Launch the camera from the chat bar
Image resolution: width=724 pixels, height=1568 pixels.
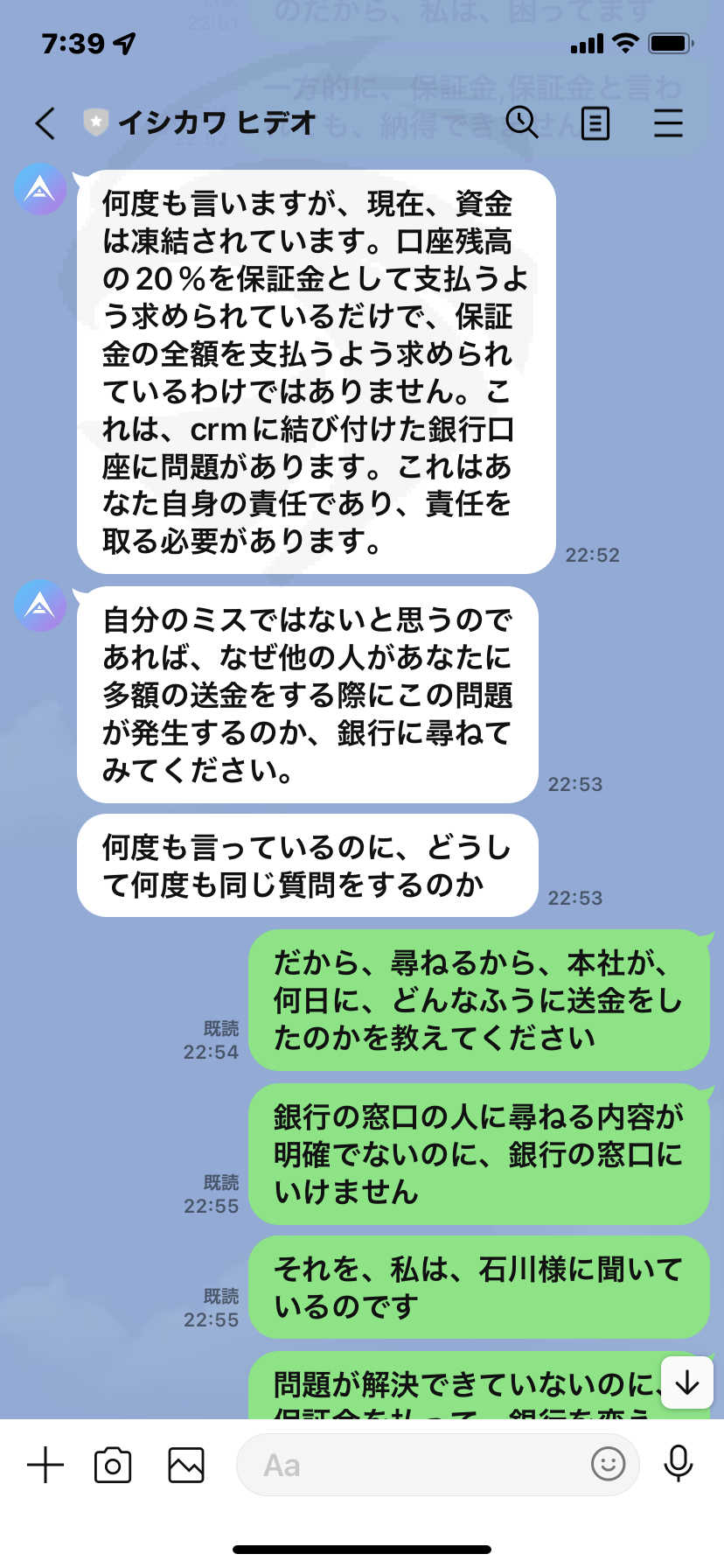click(x=113, y=1465)
